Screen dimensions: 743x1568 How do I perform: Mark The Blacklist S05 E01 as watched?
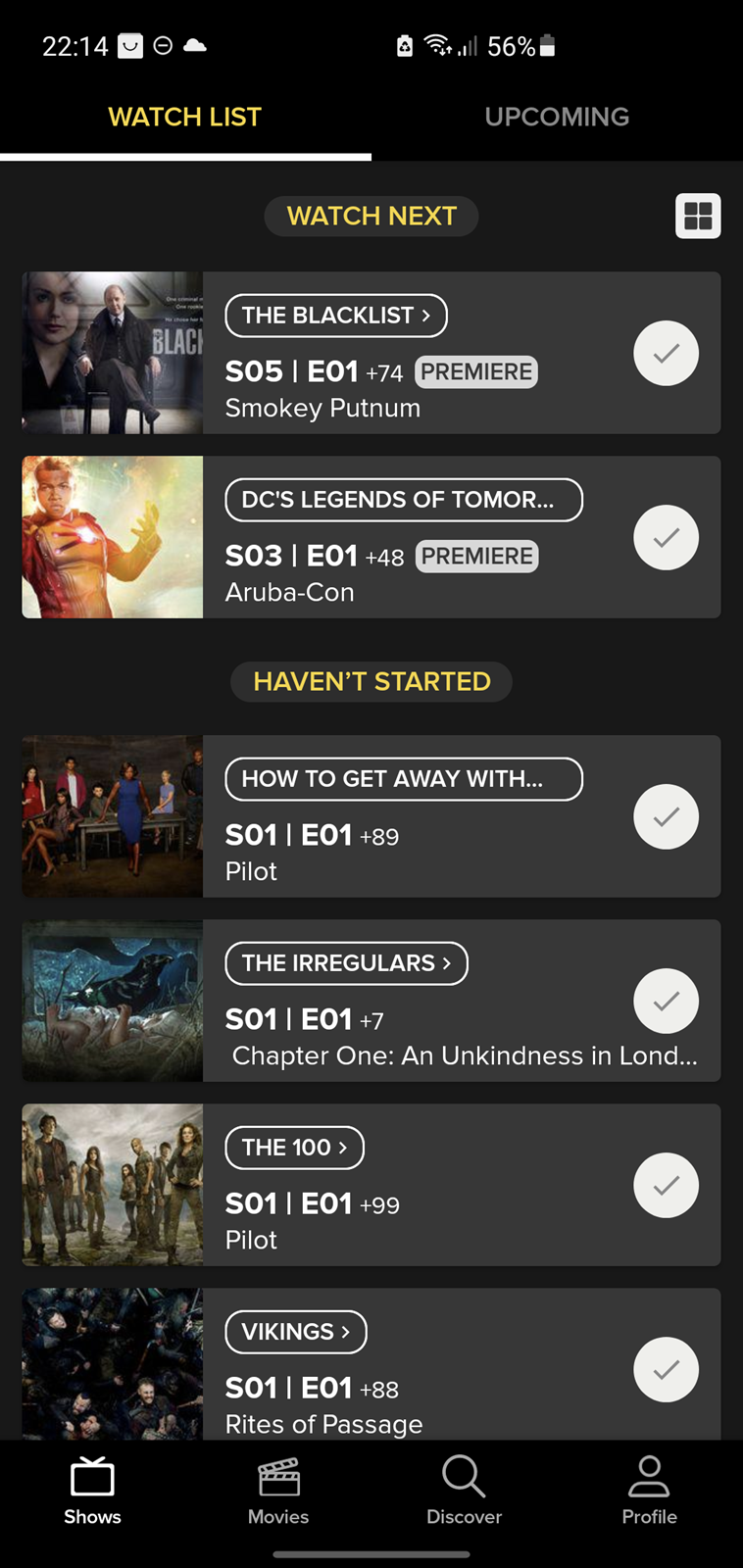point(667,353)
